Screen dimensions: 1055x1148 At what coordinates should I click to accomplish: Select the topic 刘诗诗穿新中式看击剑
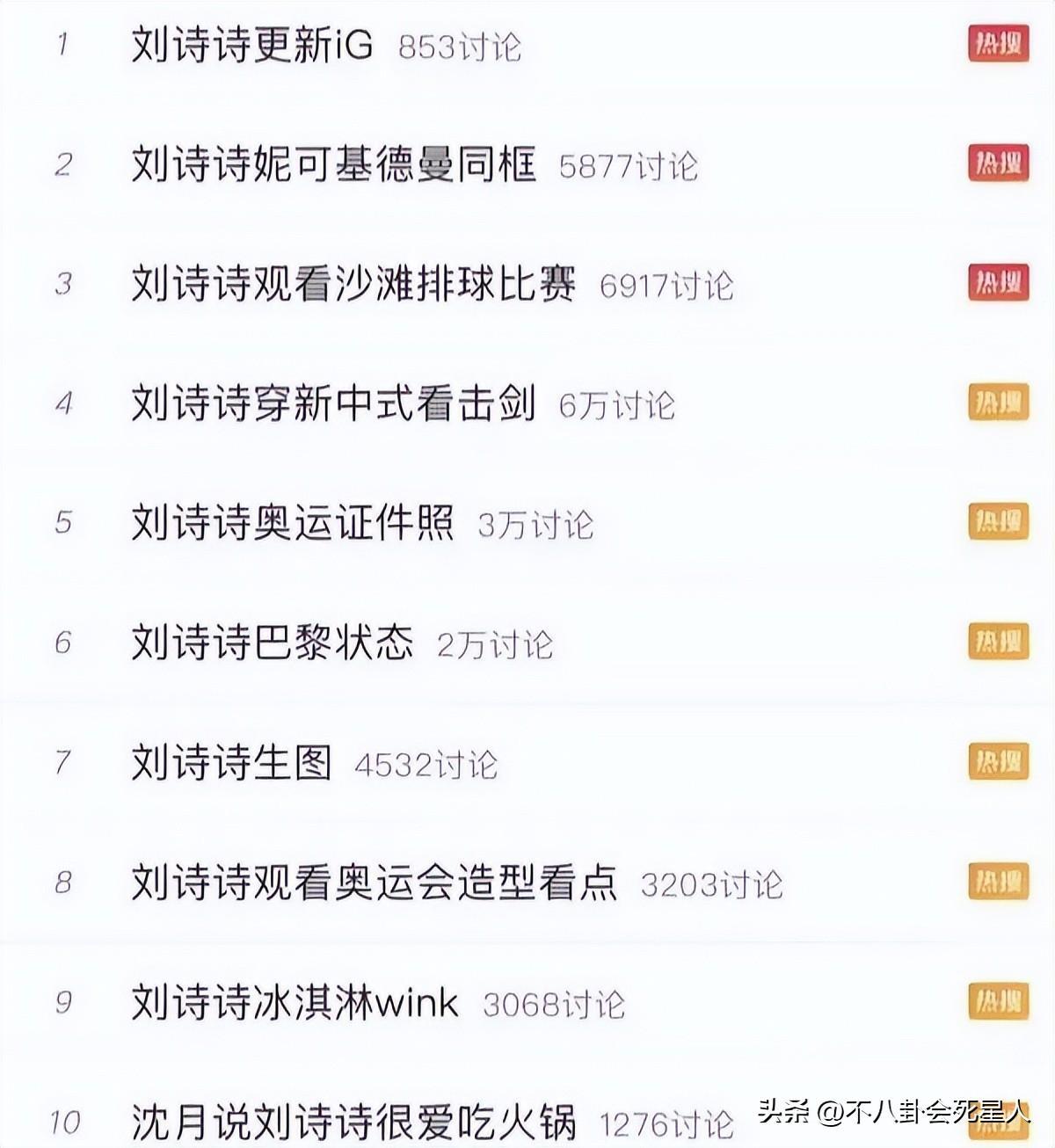[x=334, y=403]
